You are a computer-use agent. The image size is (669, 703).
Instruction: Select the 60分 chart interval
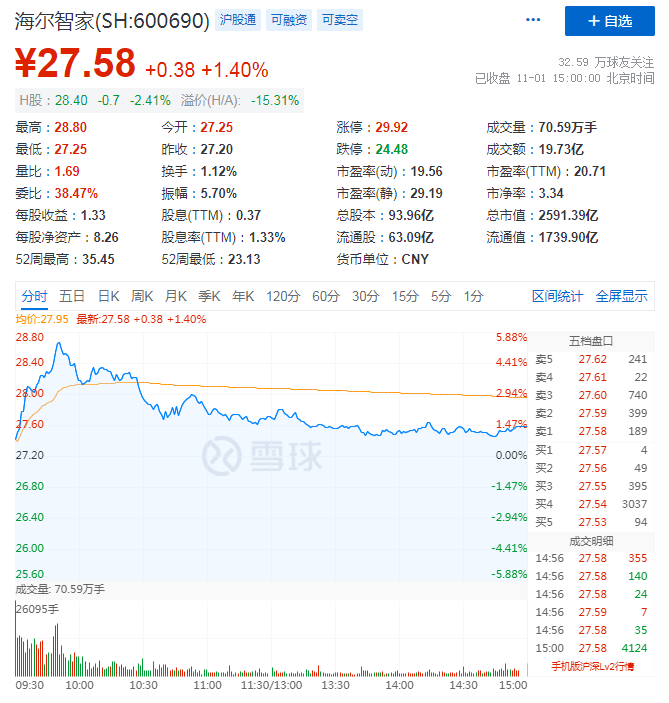(x=326, y=296)
